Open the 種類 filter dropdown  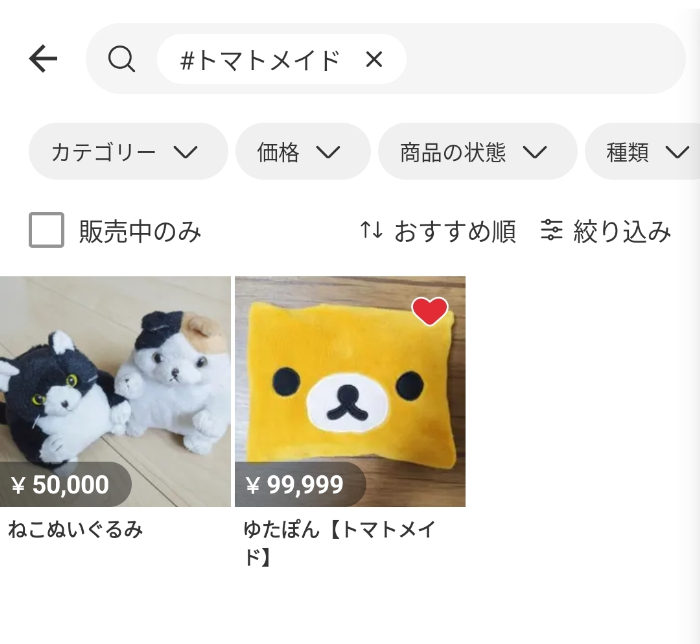click(645, 152)
